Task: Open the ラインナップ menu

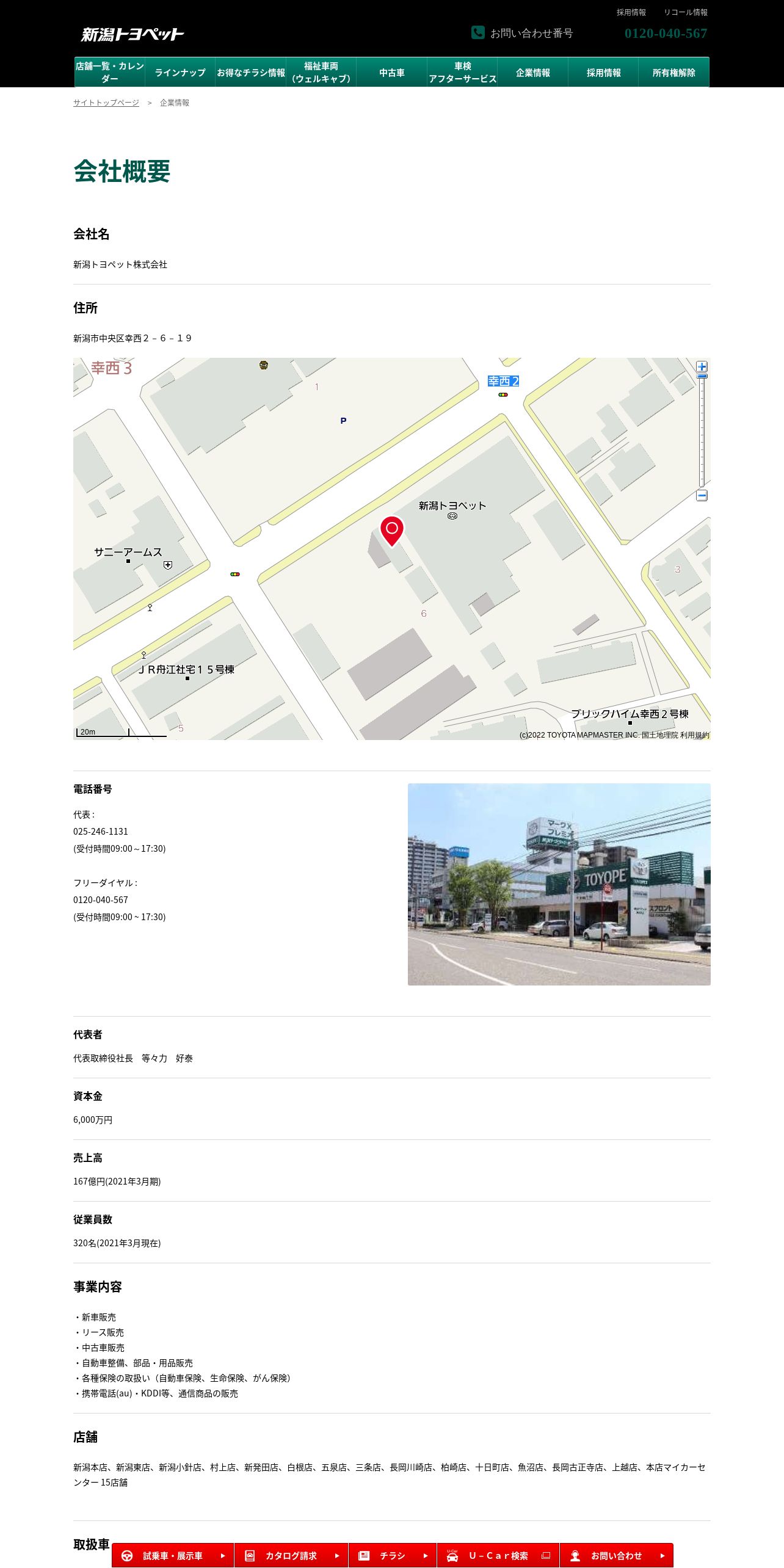Action: pos(180,72)
